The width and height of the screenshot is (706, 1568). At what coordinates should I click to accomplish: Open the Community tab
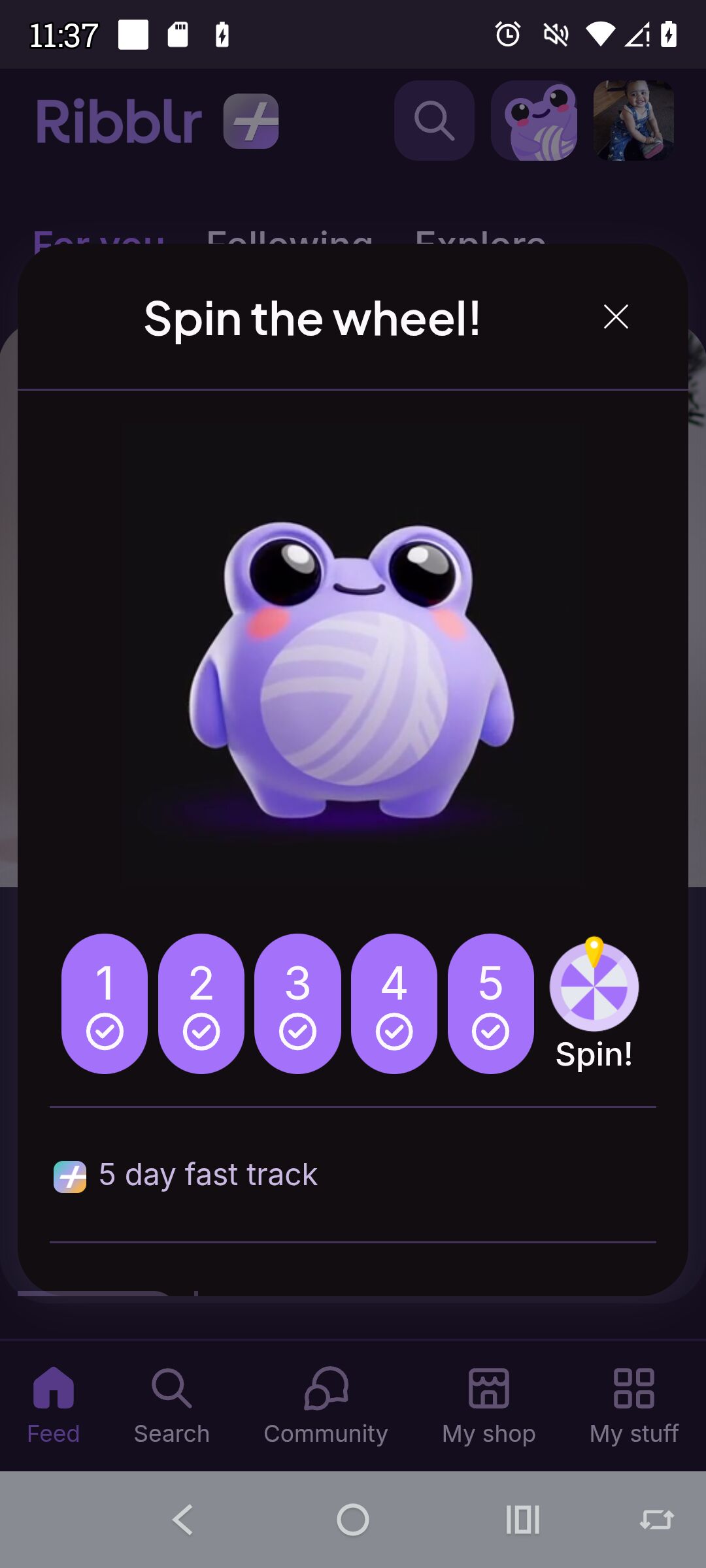tap(326, 1405)
